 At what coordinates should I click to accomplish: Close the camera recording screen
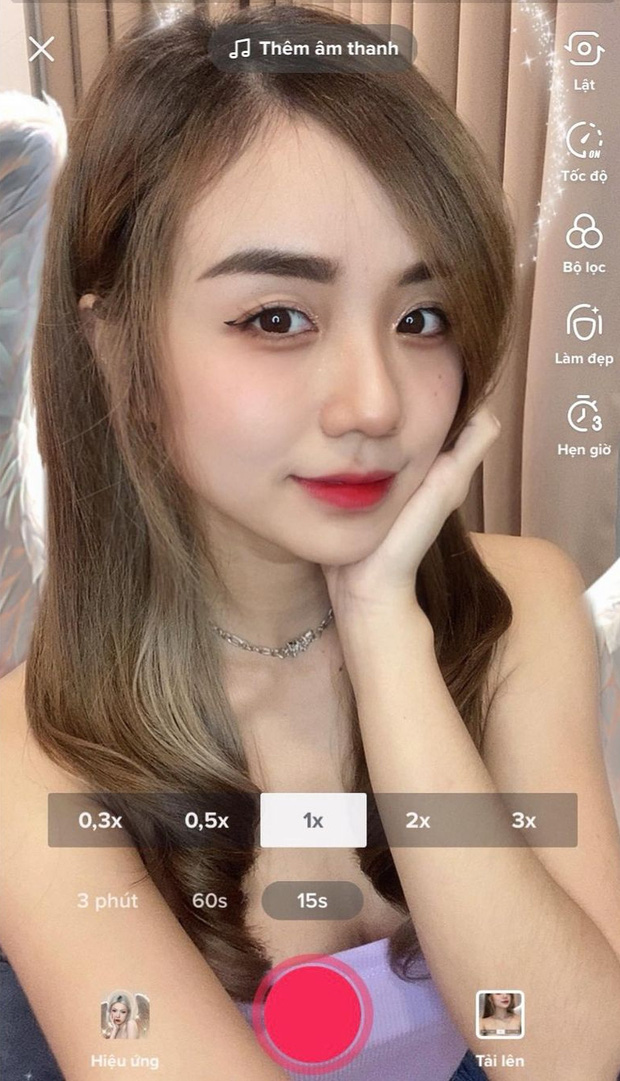(x=41, y=48)
